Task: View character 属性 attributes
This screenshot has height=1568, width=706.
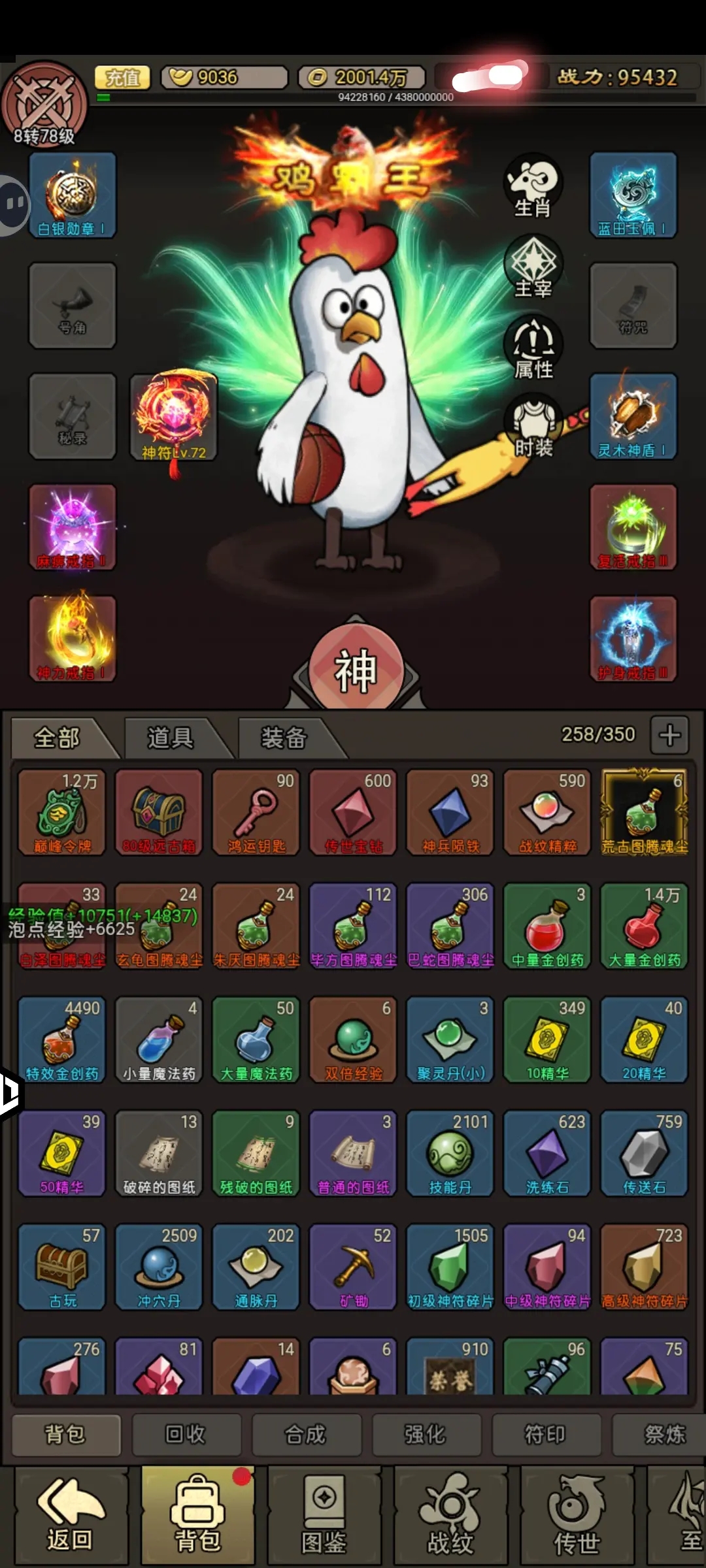Action: pyautogui.click(x=533, y=348)
